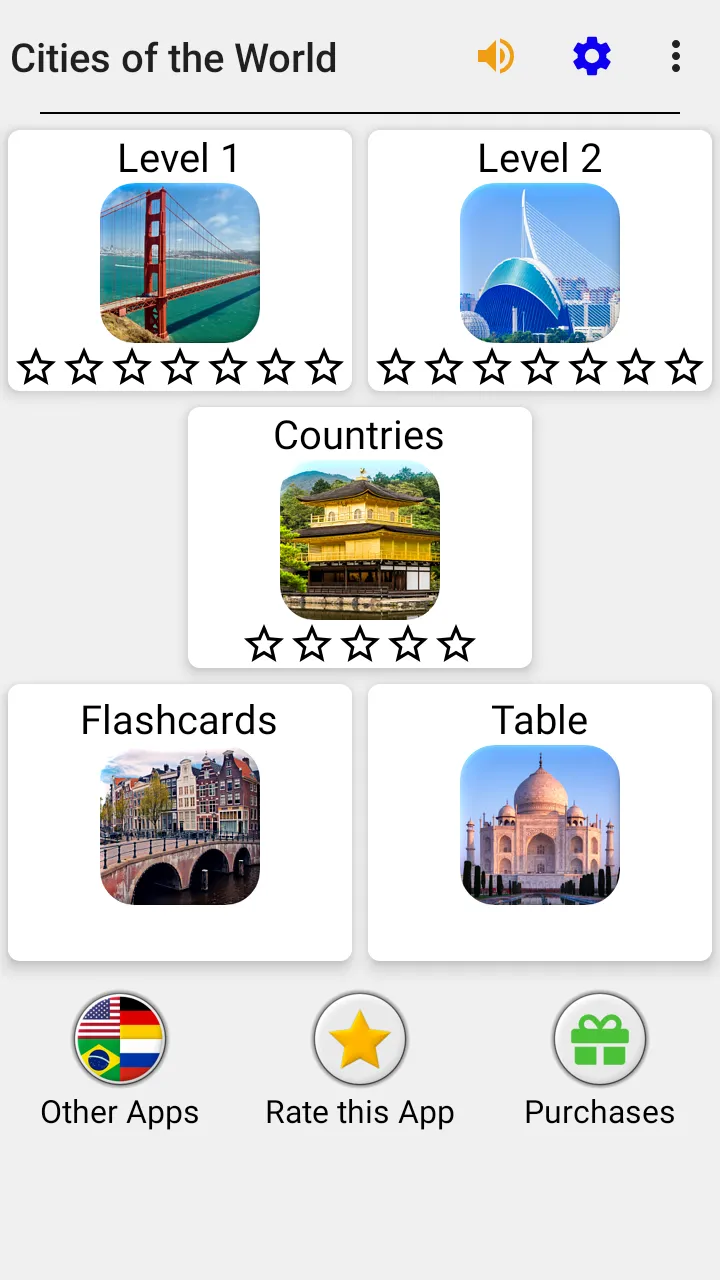The width and height of the screenshot is (720, 1280).
Task: Open Countries quiz via the golden temple icon
Action: pyautogui.click(x=359, y=540)
